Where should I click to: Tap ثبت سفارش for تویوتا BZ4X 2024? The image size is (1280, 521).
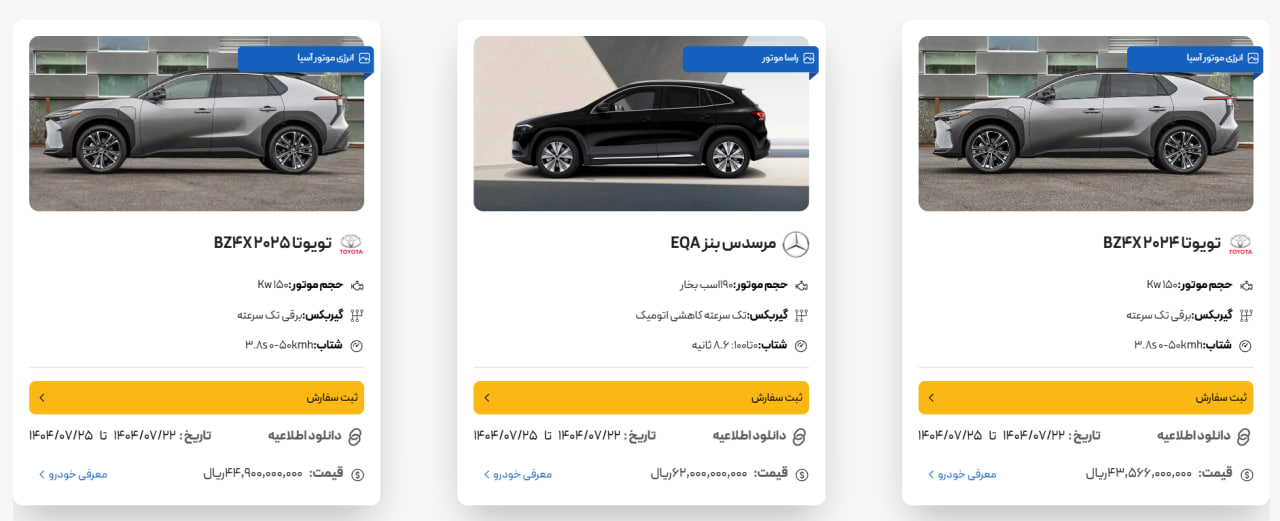point(1085,397)
